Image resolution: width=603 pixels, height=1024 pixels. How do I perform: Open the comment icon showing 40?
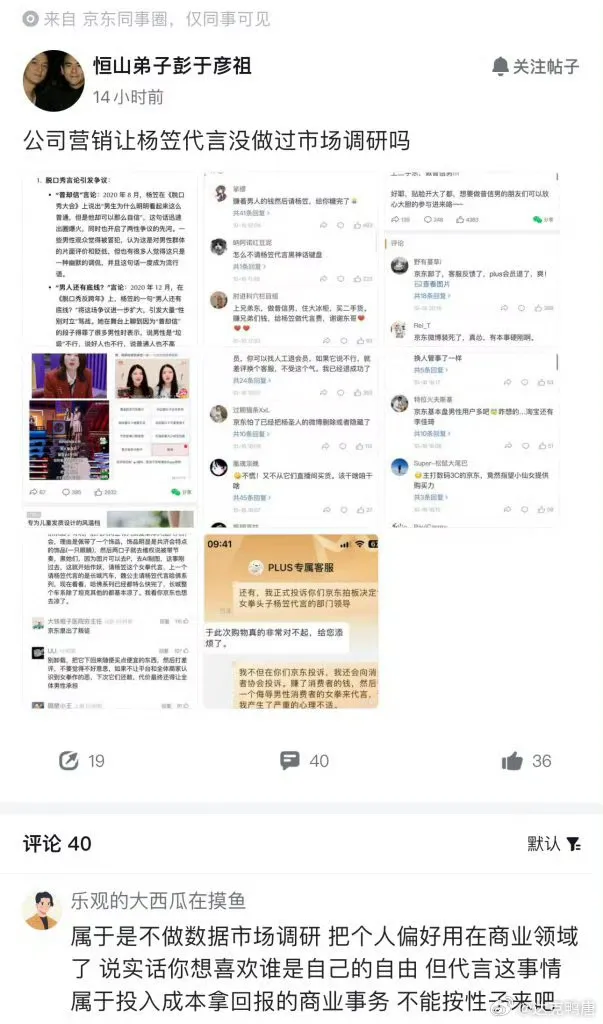pos(291,761)
